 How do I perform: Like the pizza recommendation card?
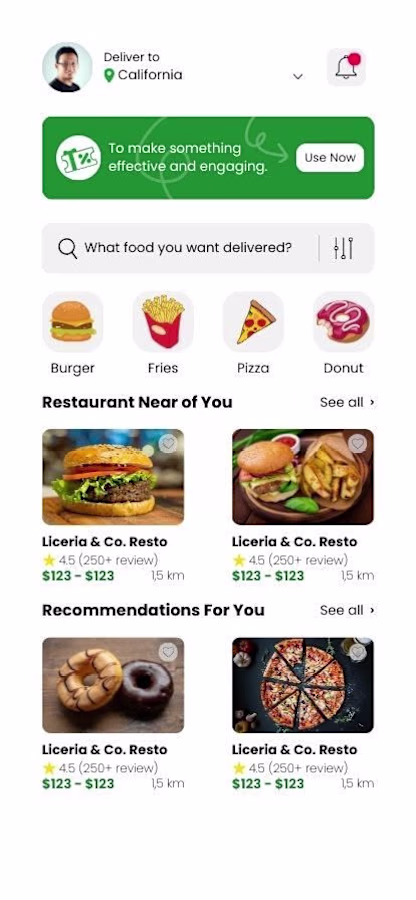(x=357, y=652)
